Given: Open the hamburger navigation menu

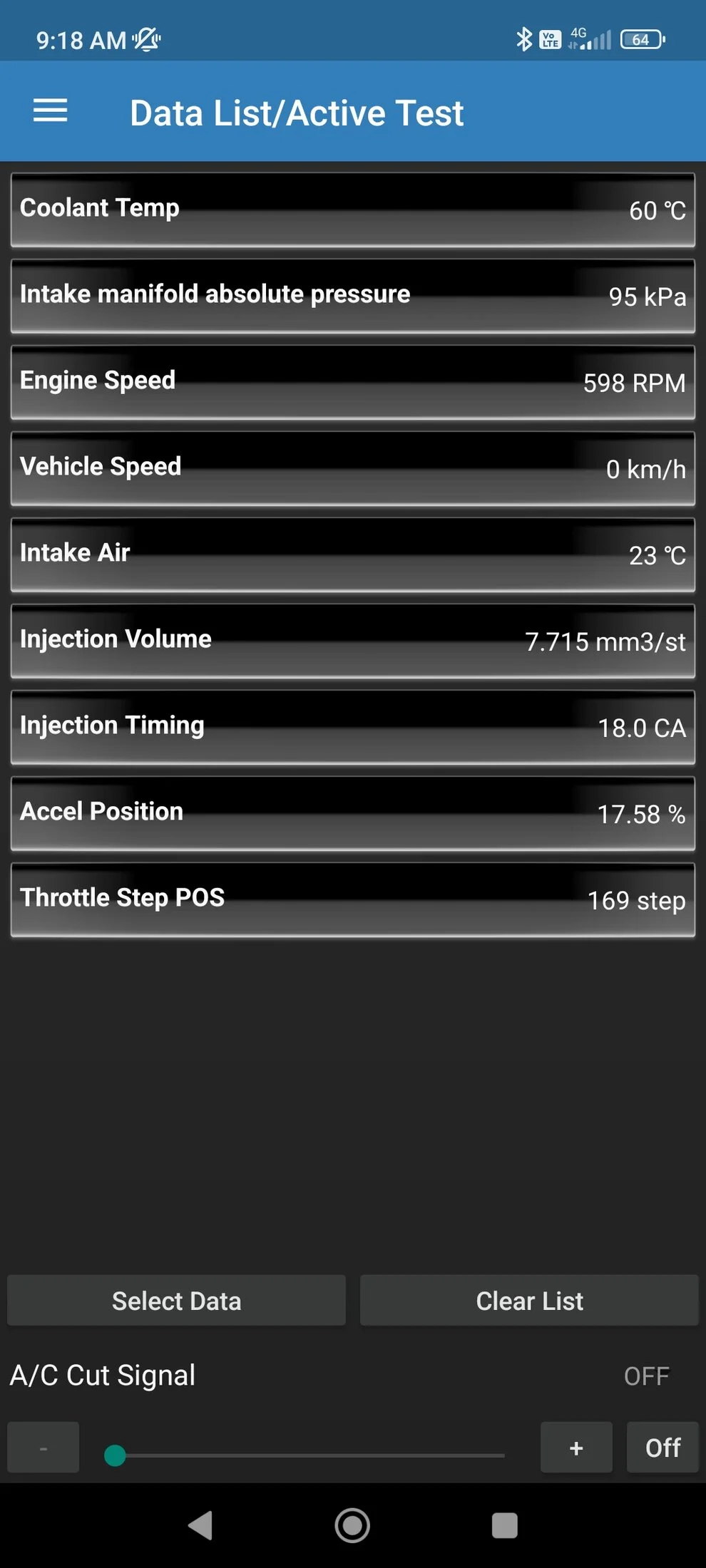Looking at the screenshot, I should (x=51, y=111).
